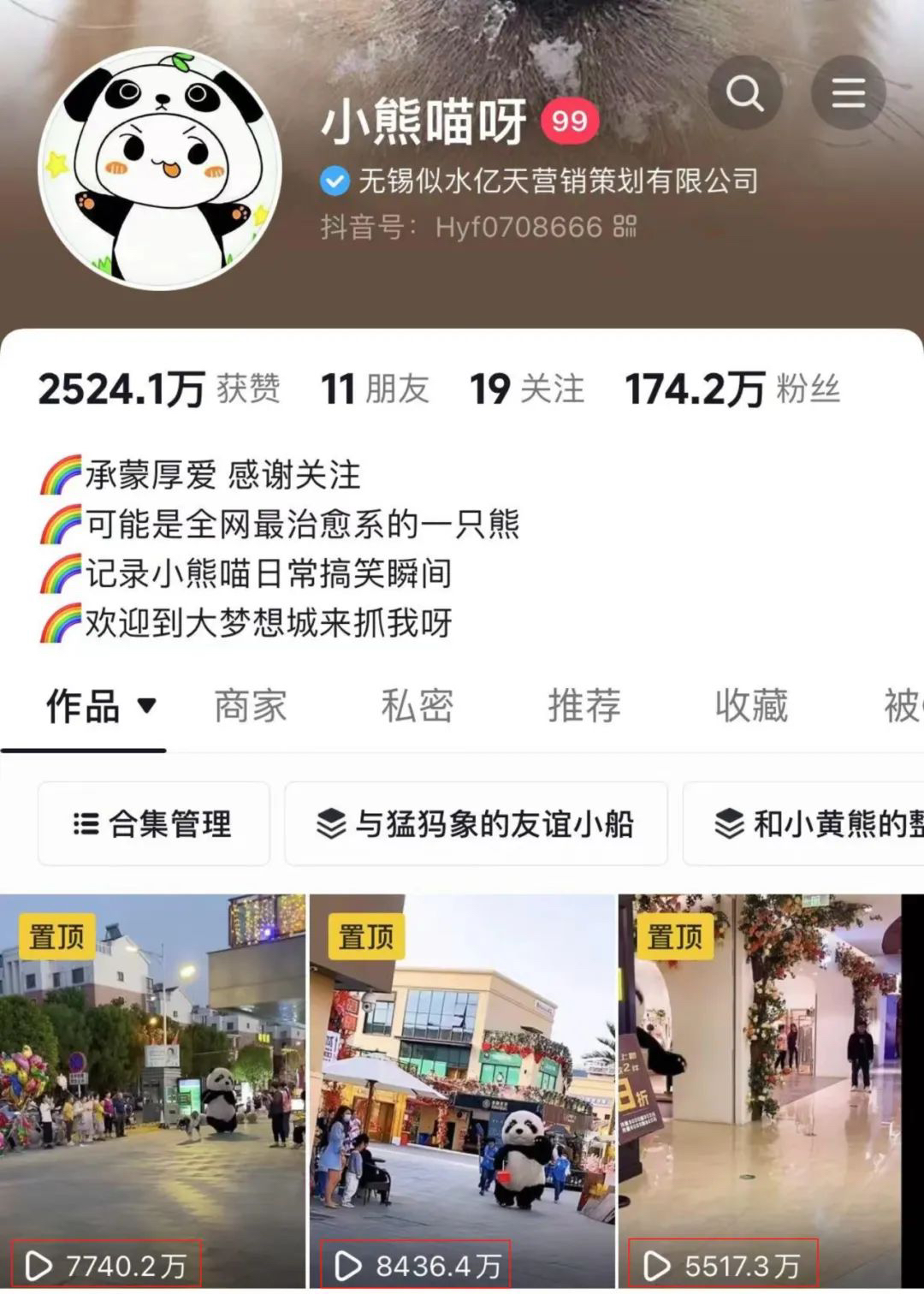Open the search icon at top
This screenshot has height=1294, width=924.
(744, 92)
